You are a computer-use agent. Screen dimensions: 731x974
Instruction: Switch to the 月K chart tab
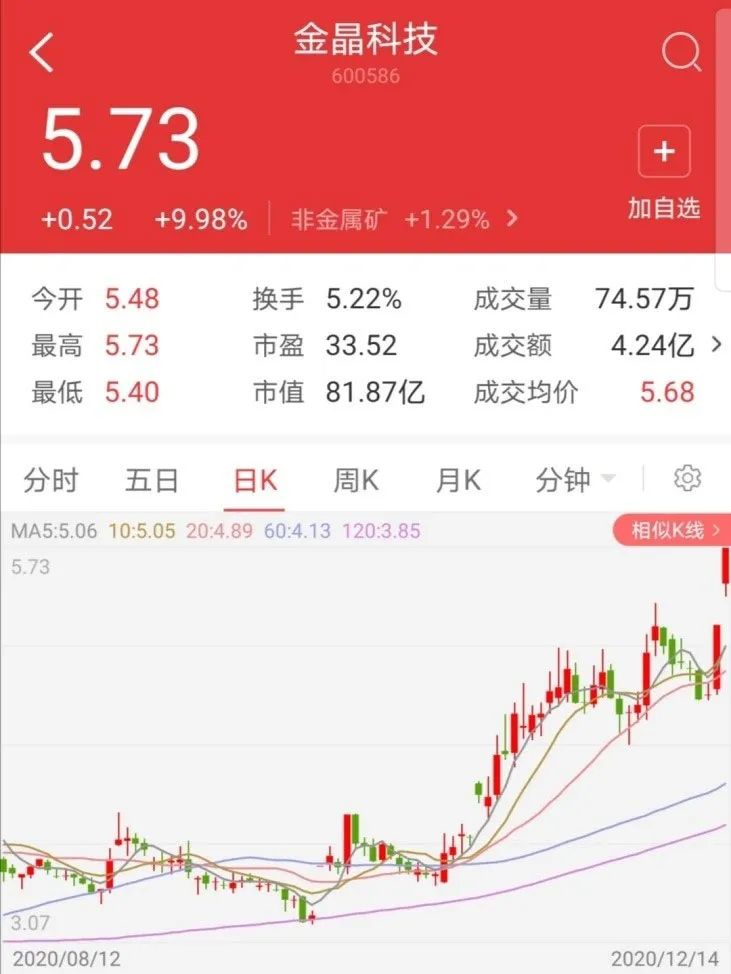tap(458, 480)
